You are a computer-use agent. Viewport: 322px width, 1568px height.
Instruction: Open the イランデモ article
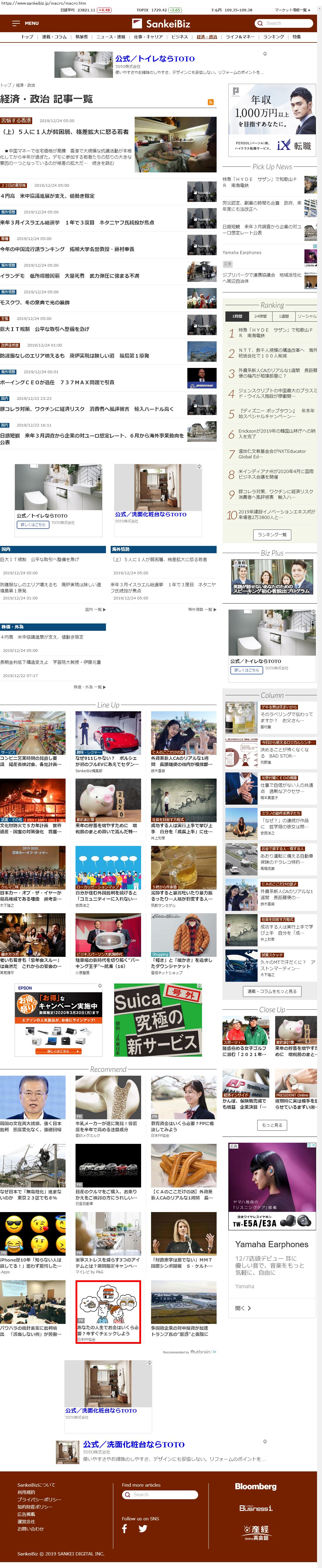point(70,276)
